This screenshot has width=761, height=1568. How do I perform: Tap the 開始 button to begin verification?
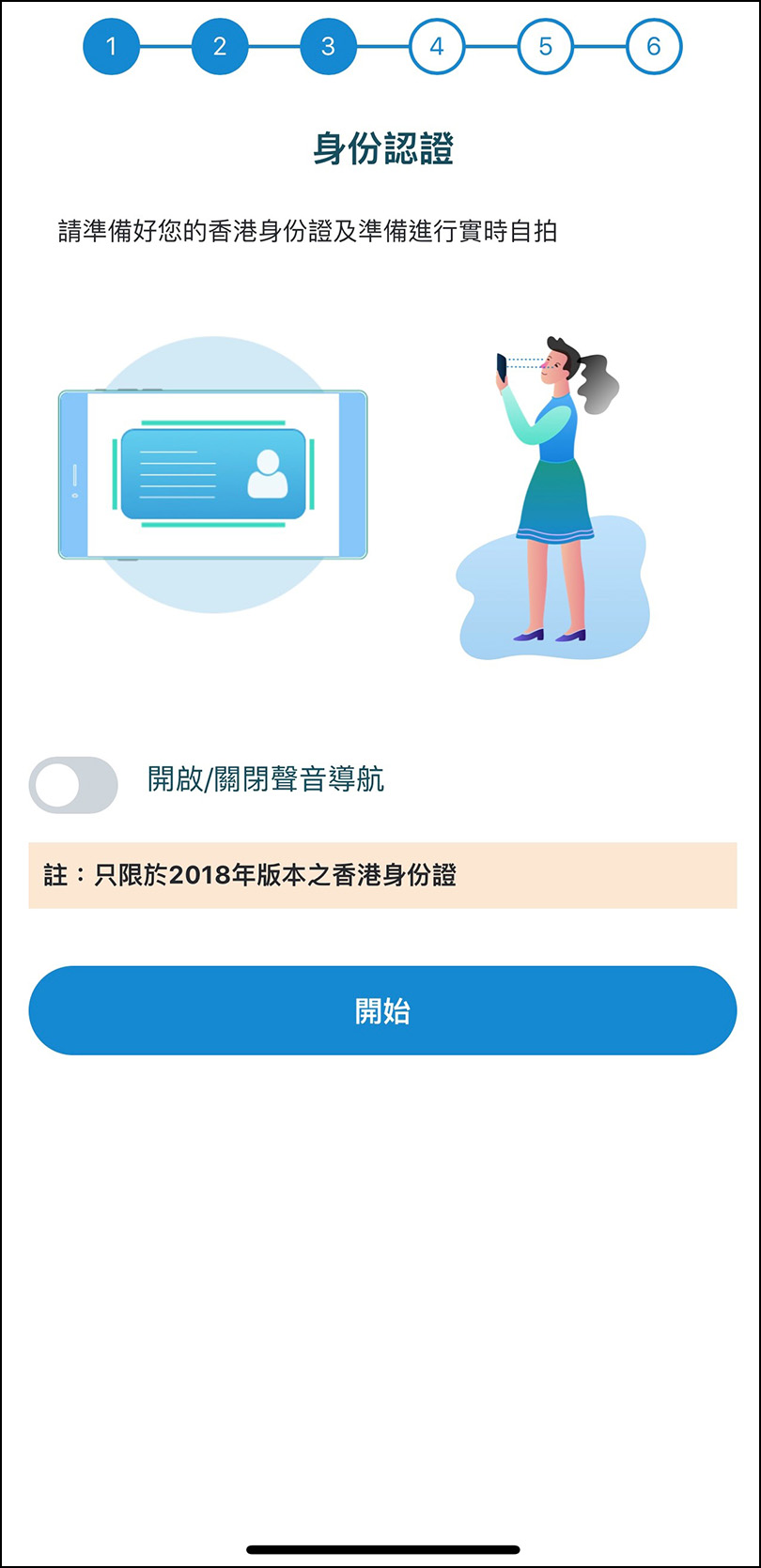[382, 1010]
